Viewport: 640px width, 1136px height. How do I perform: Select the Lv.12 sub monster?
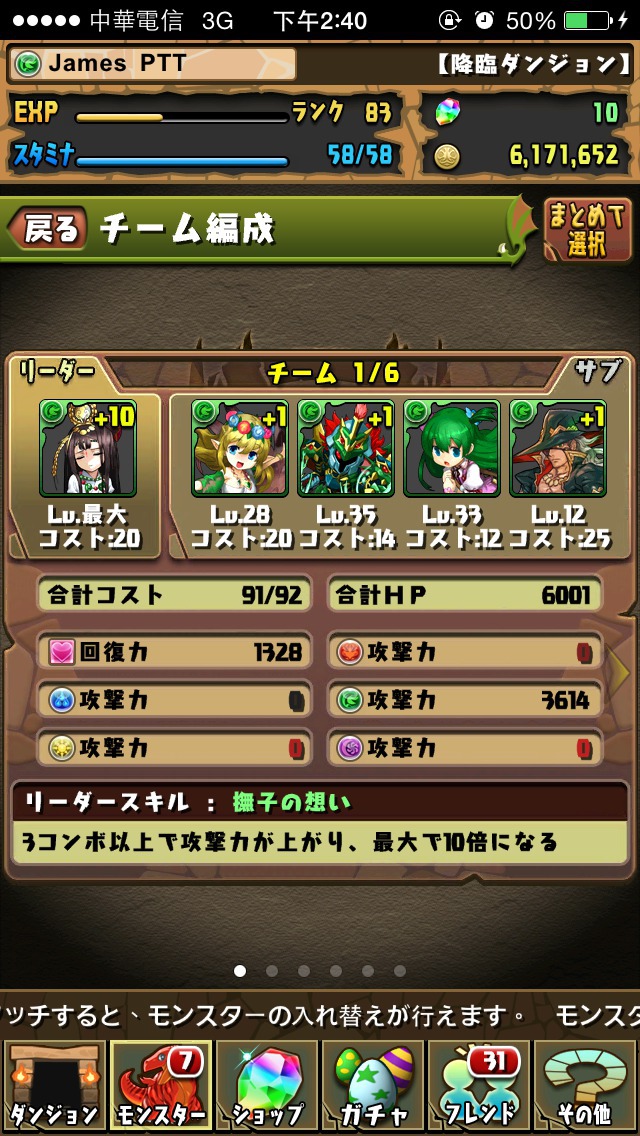point(557,448)
